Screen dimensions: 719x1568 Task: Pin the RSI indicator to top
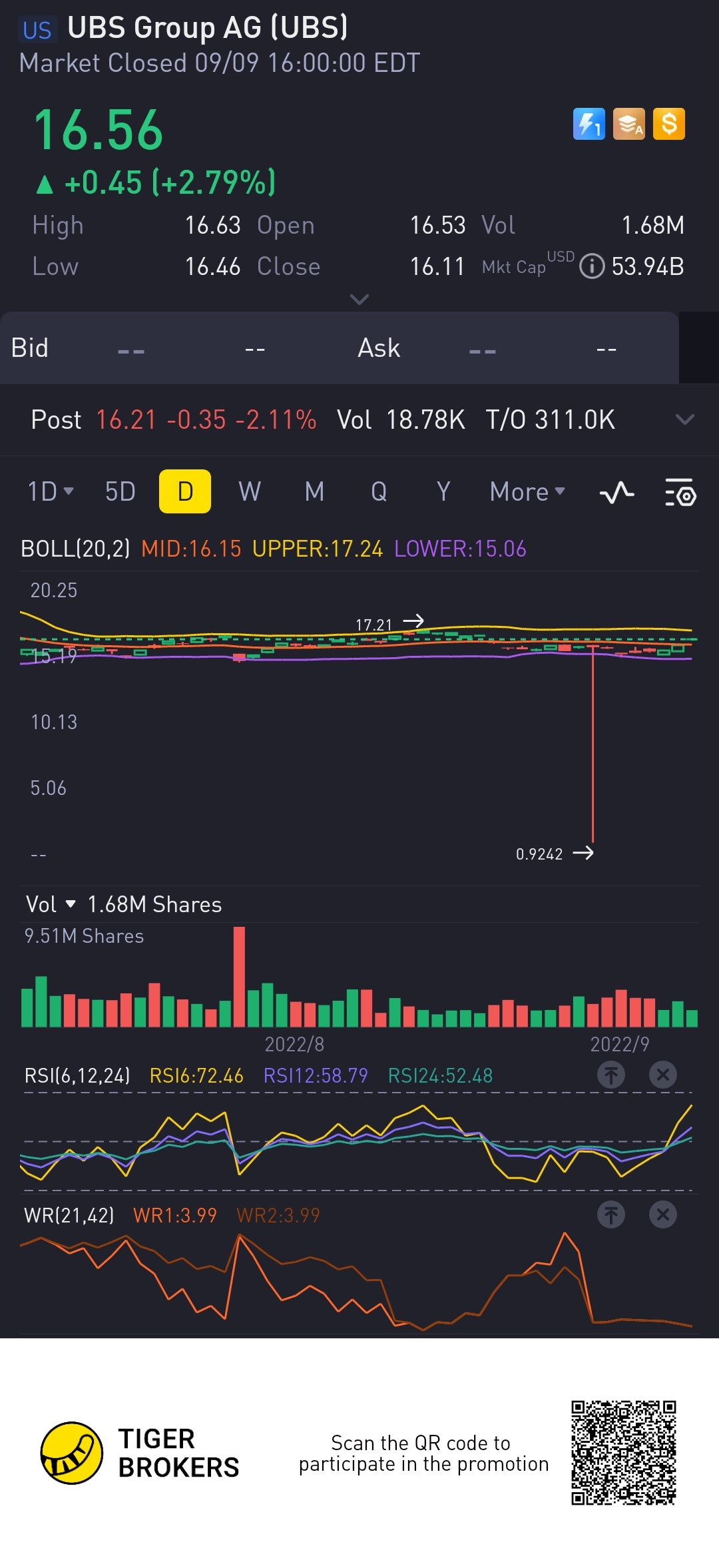tap(611, 1075)
